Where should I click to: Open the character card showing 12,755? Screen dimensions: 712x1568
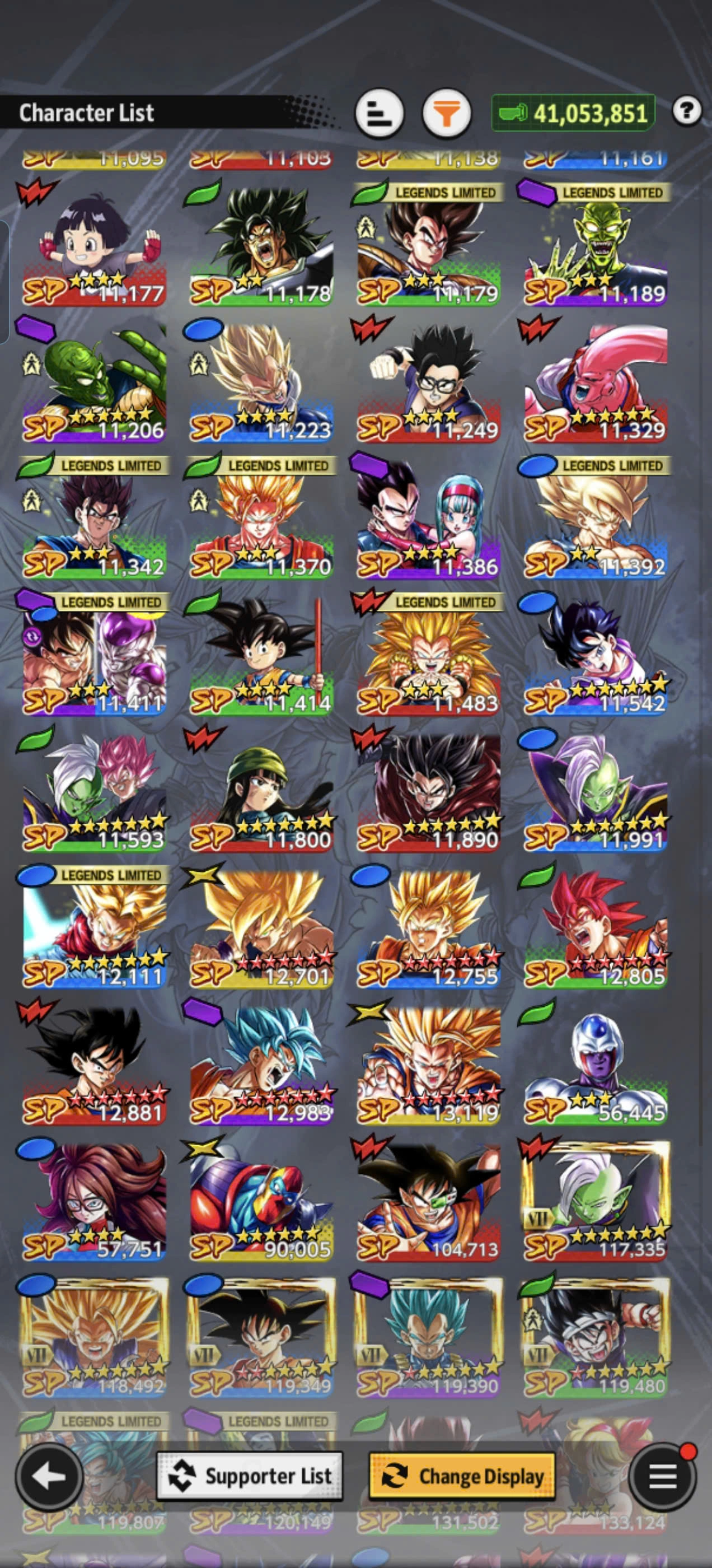(428, 929)
